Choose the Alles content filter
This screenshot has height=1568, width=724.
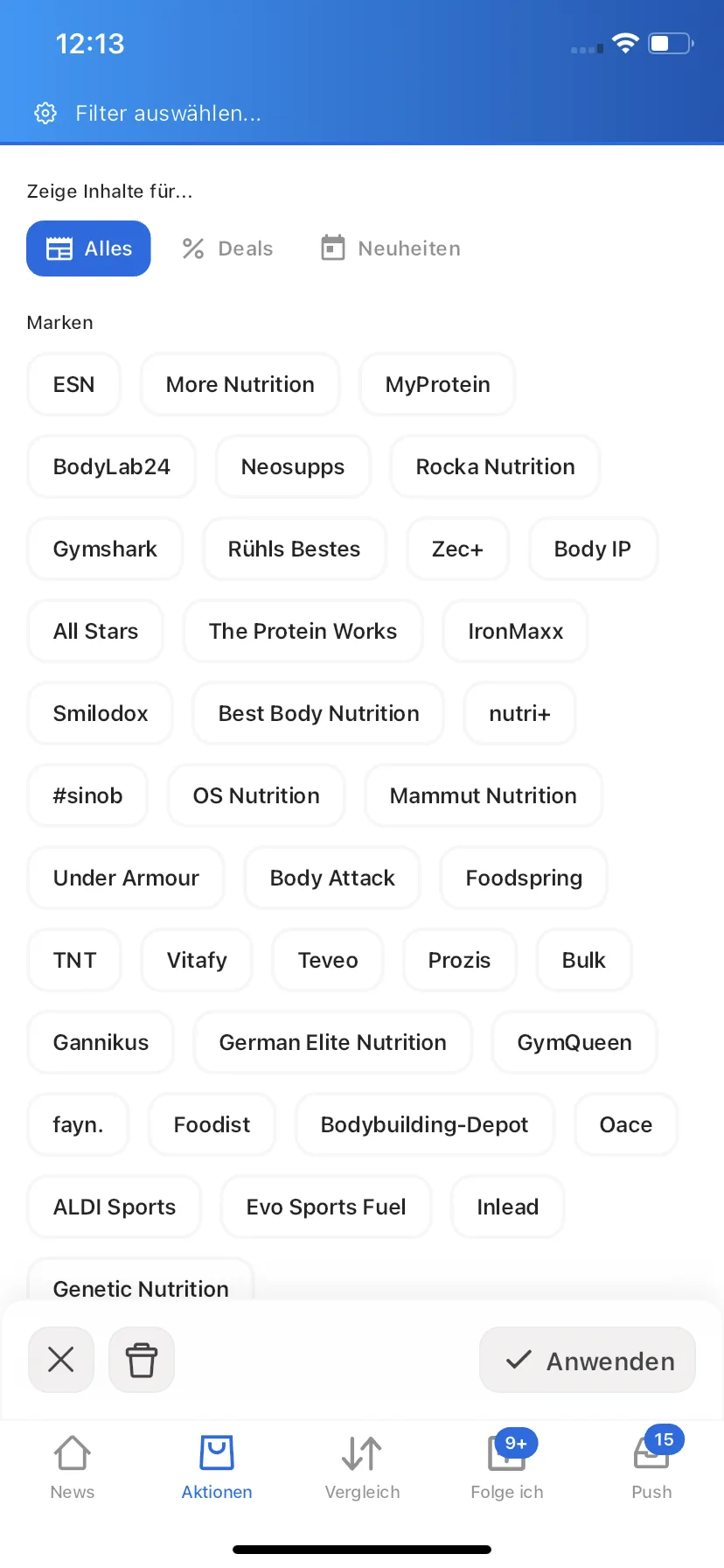click(88, 248)
